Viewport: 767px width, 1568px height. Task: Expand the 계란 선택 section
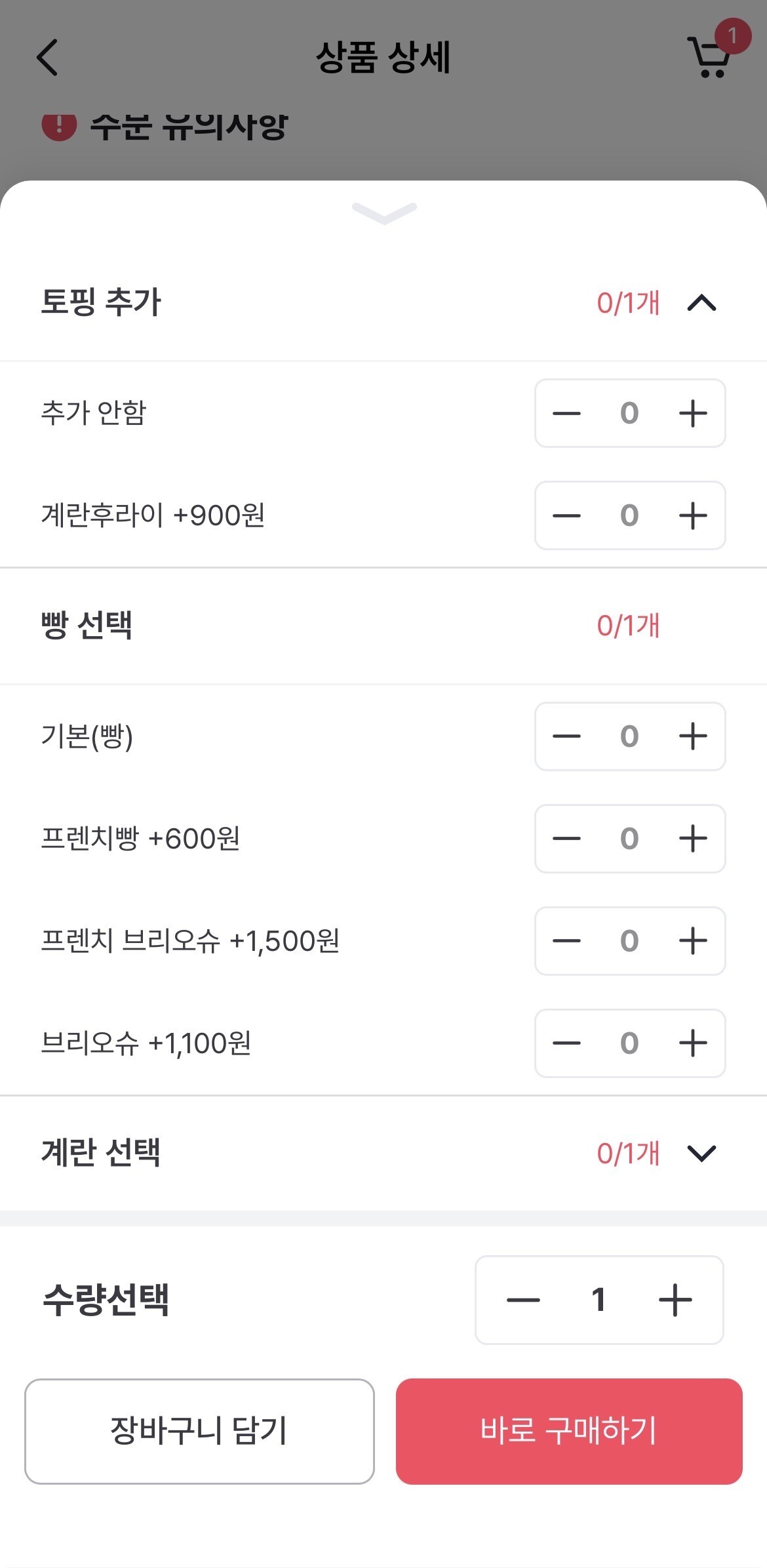701,1153
